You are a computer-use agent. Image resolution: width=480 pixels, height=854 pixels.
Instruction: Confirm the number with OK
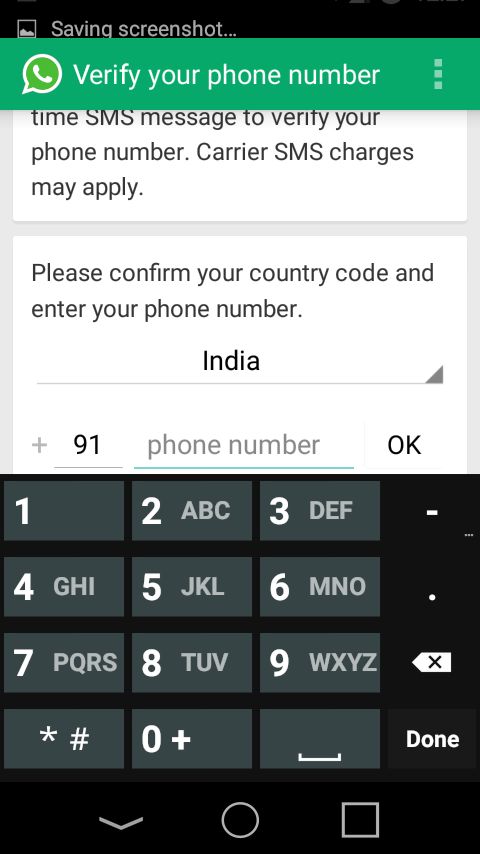(404, 446)
